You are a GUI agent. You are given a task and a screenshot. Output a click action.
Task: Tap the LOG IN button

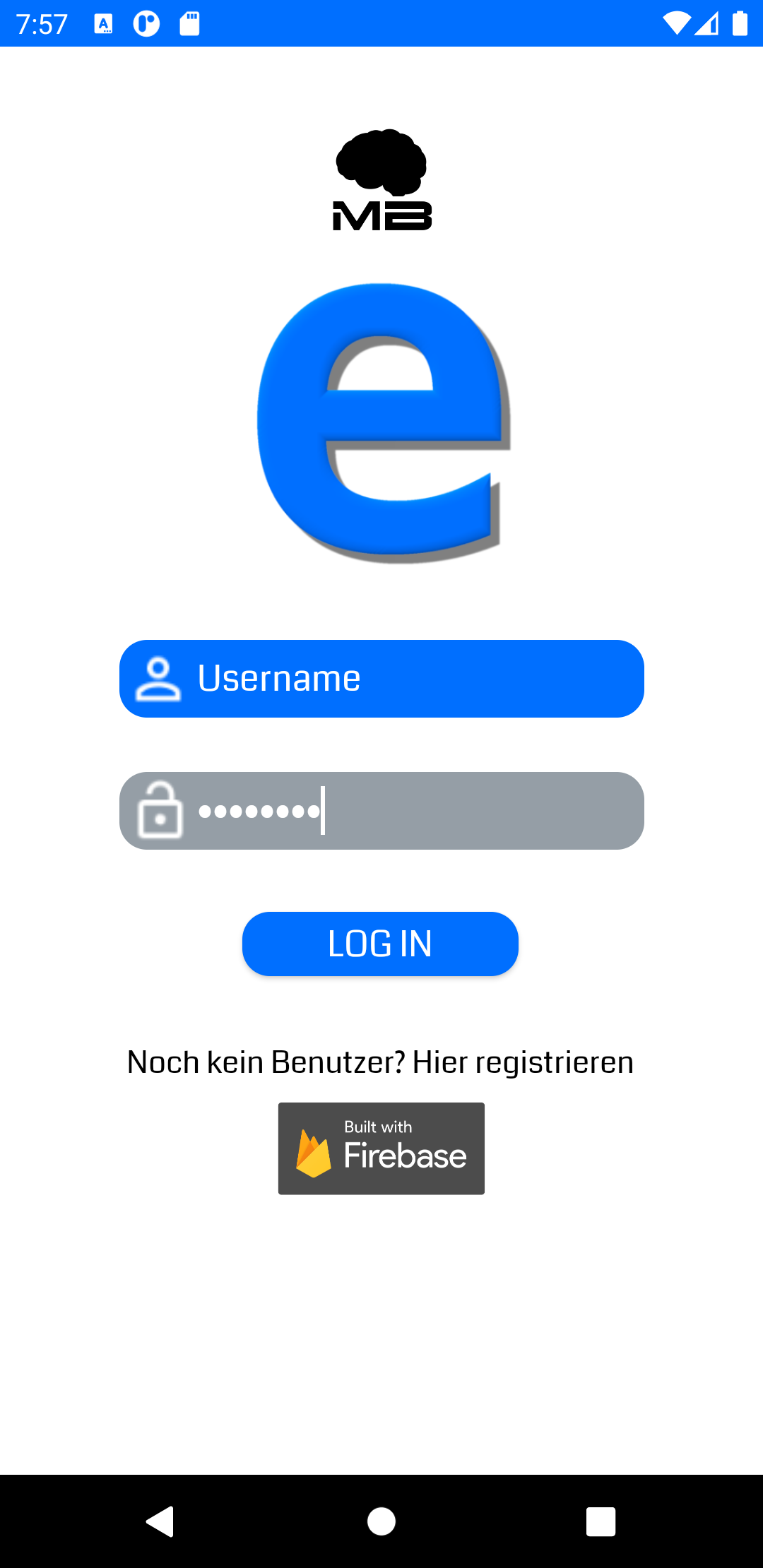(380, 944)
